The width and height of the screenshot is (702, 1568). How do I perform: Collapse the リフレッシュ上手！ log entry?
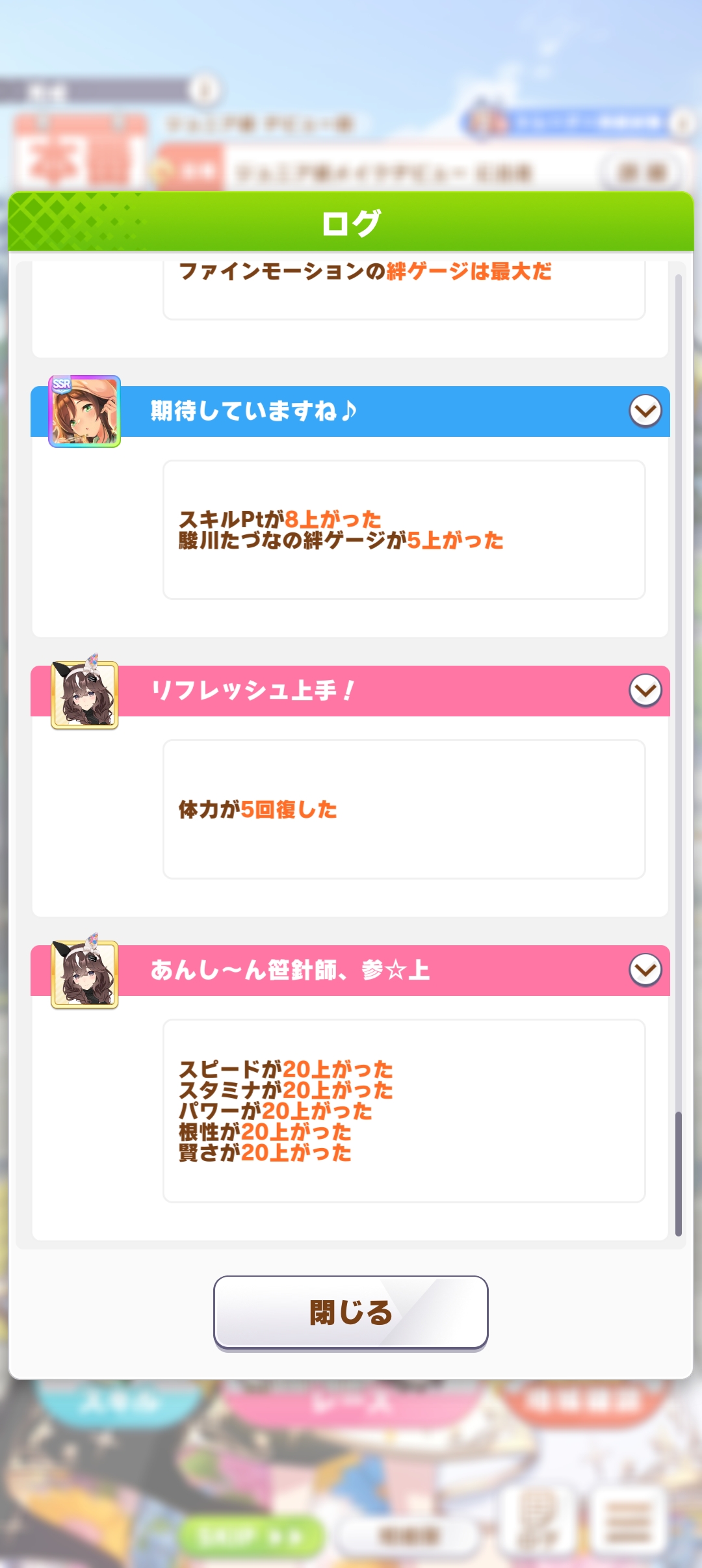(645, 690)
